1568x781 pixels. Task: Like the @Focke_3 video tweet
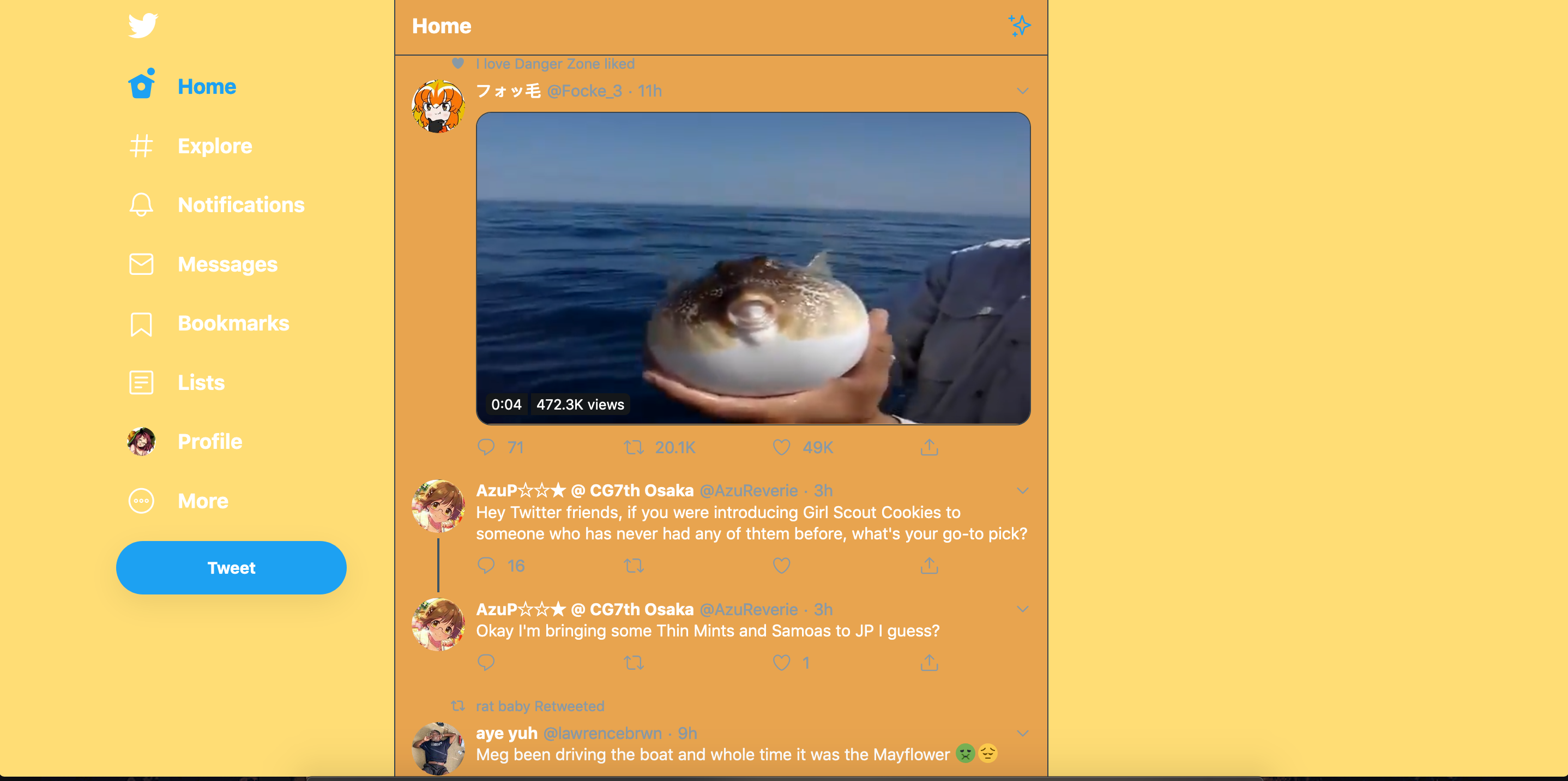(x=782, y=447)
